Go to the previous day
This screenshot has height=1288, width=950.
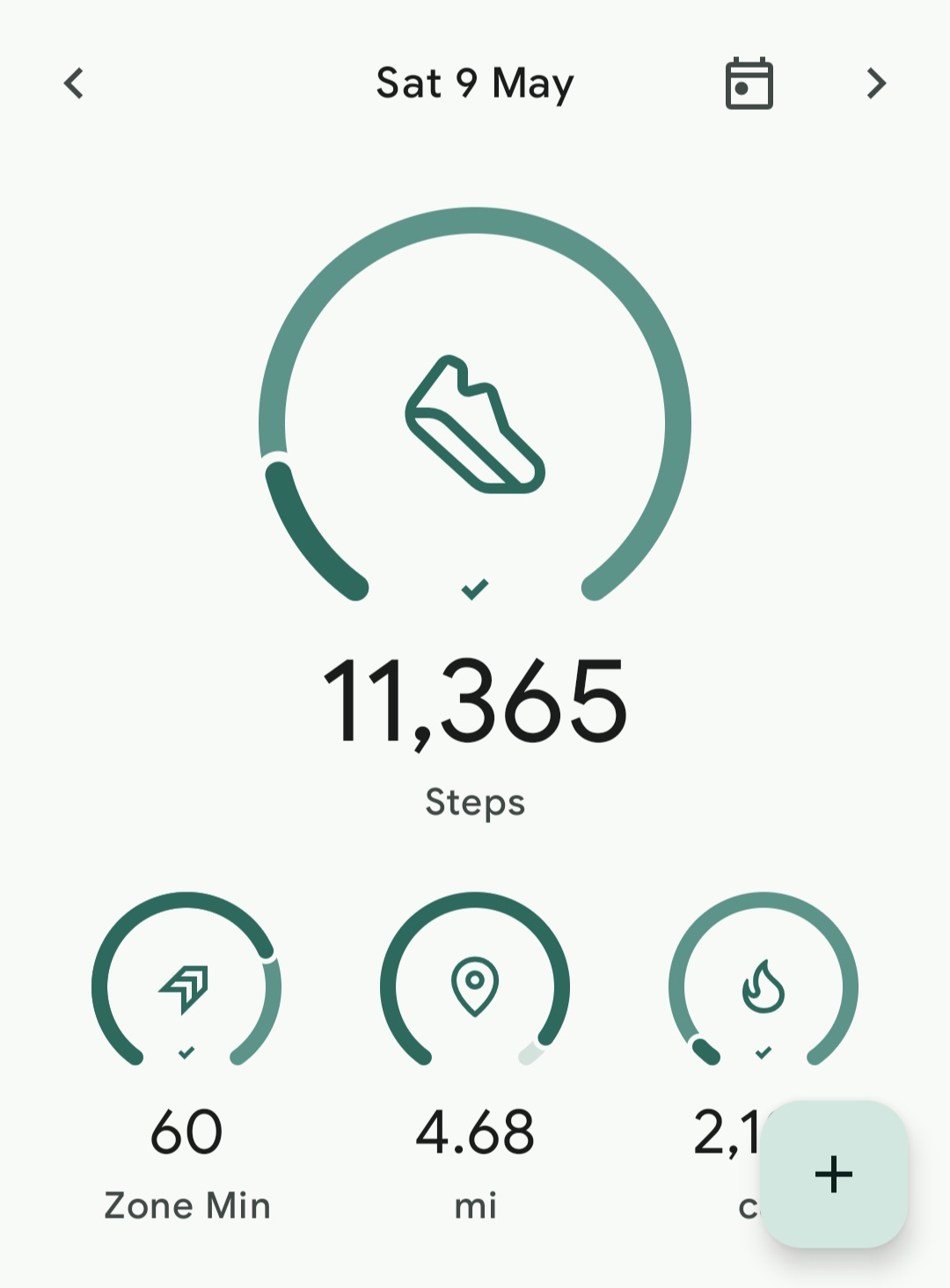click(x=74, y=84)
